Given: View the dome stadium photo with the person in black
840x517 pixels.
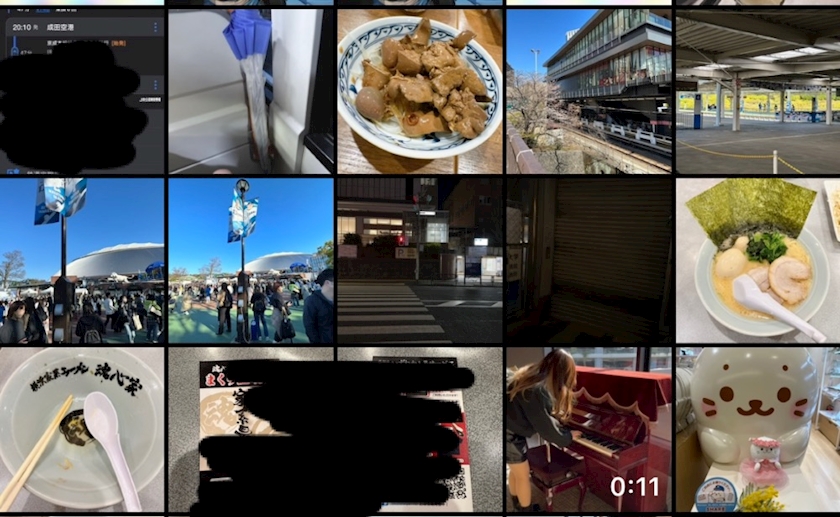Looking at the screenshot, I should (250, 260).
